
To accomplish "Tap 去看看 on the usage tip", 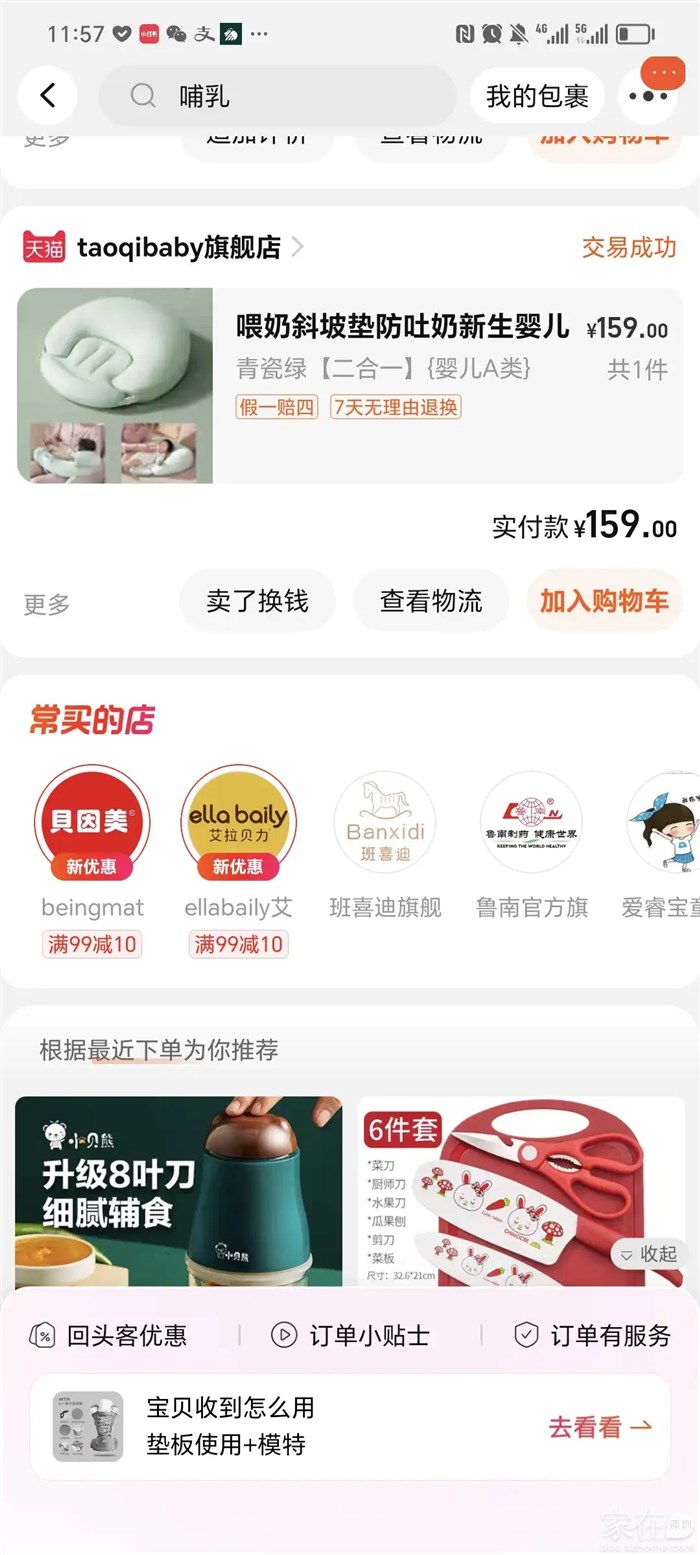I will (600, 1427).
